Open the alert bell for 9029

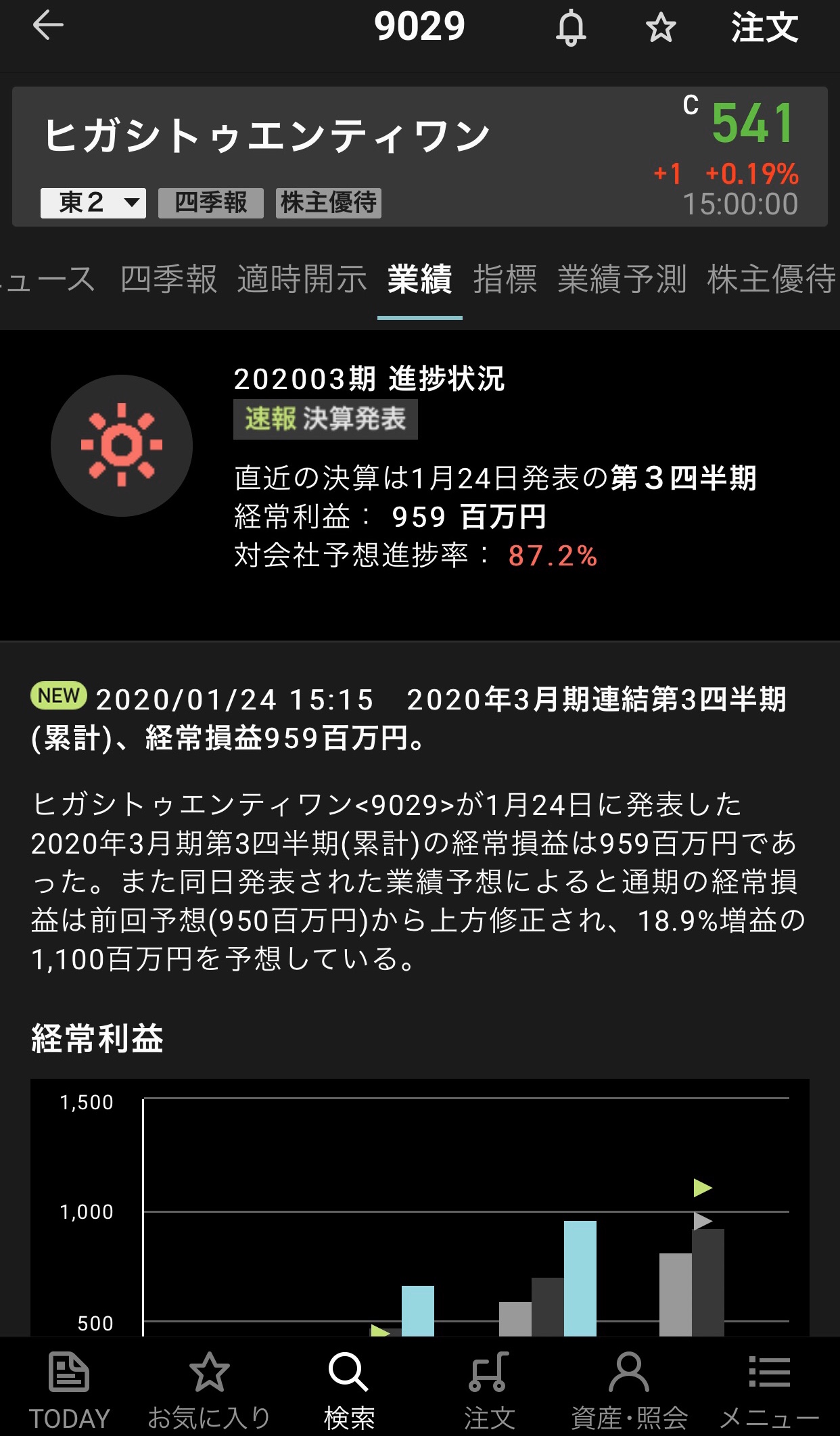point(571,28)
